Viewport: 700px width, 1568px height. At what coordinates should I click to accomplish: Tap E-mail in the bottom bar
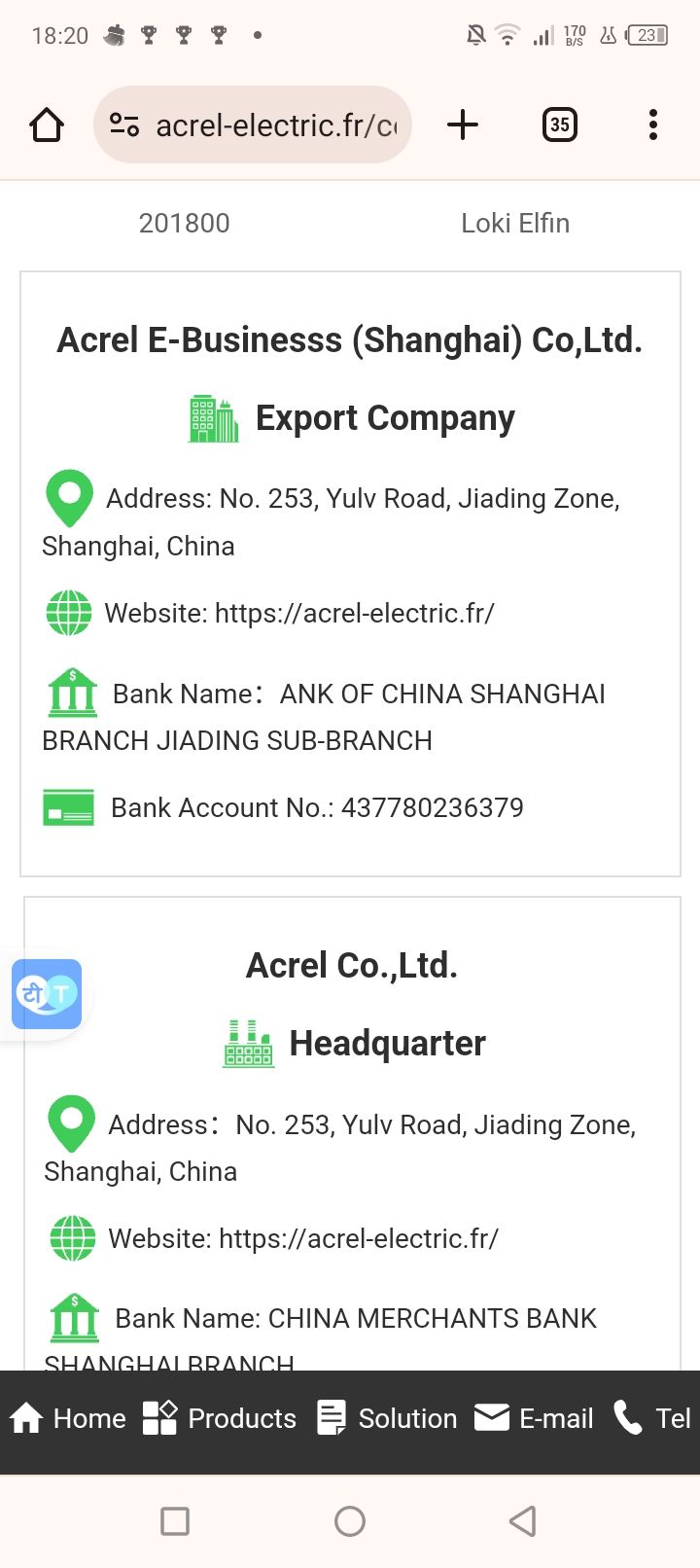click(534, 1418)
